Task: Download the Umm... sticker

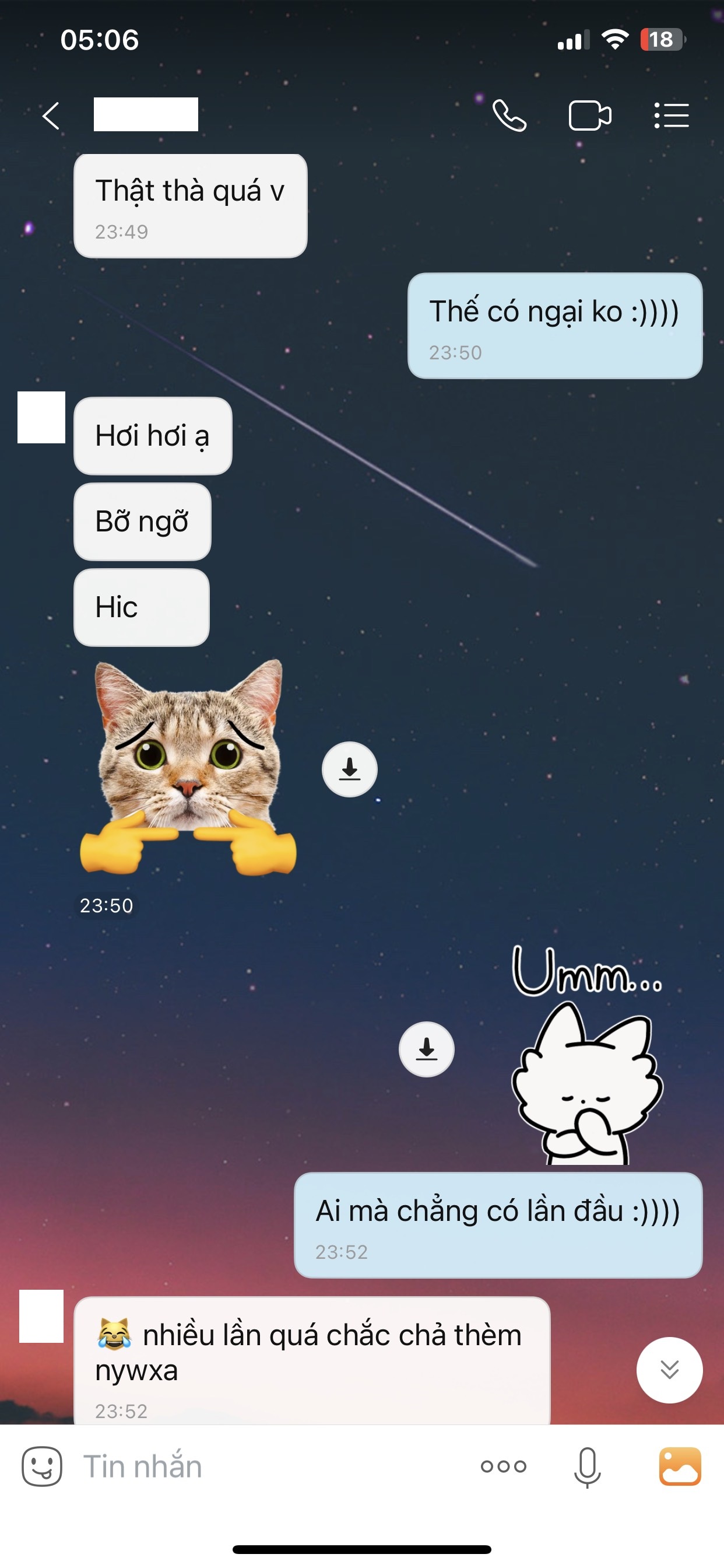Action: tap(427, 1049)
